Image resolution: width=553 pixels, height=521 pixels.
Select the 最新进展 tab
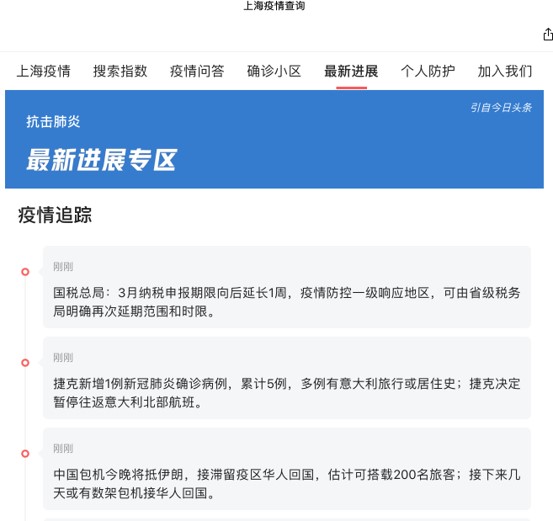click(351, 71)
